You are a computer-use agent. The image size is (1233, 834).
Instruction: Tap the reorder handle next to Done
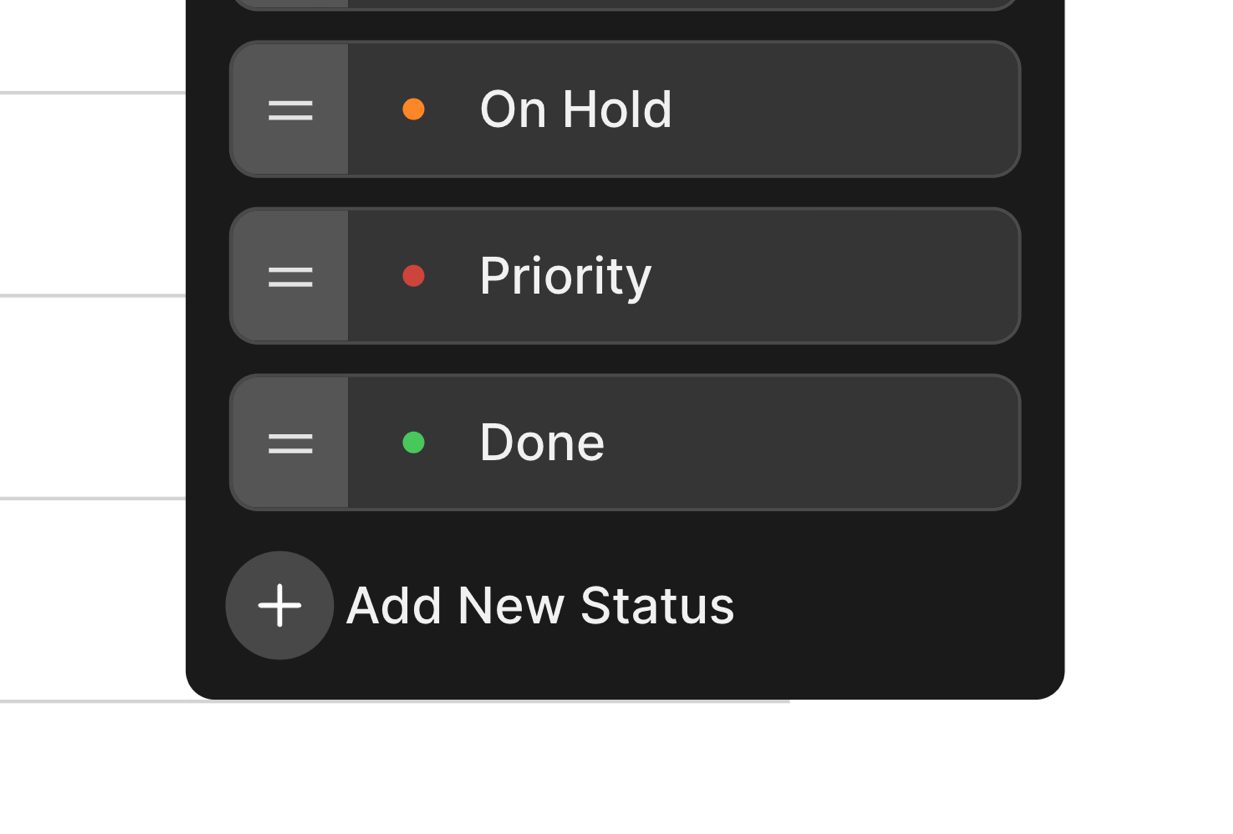[290, 443]
